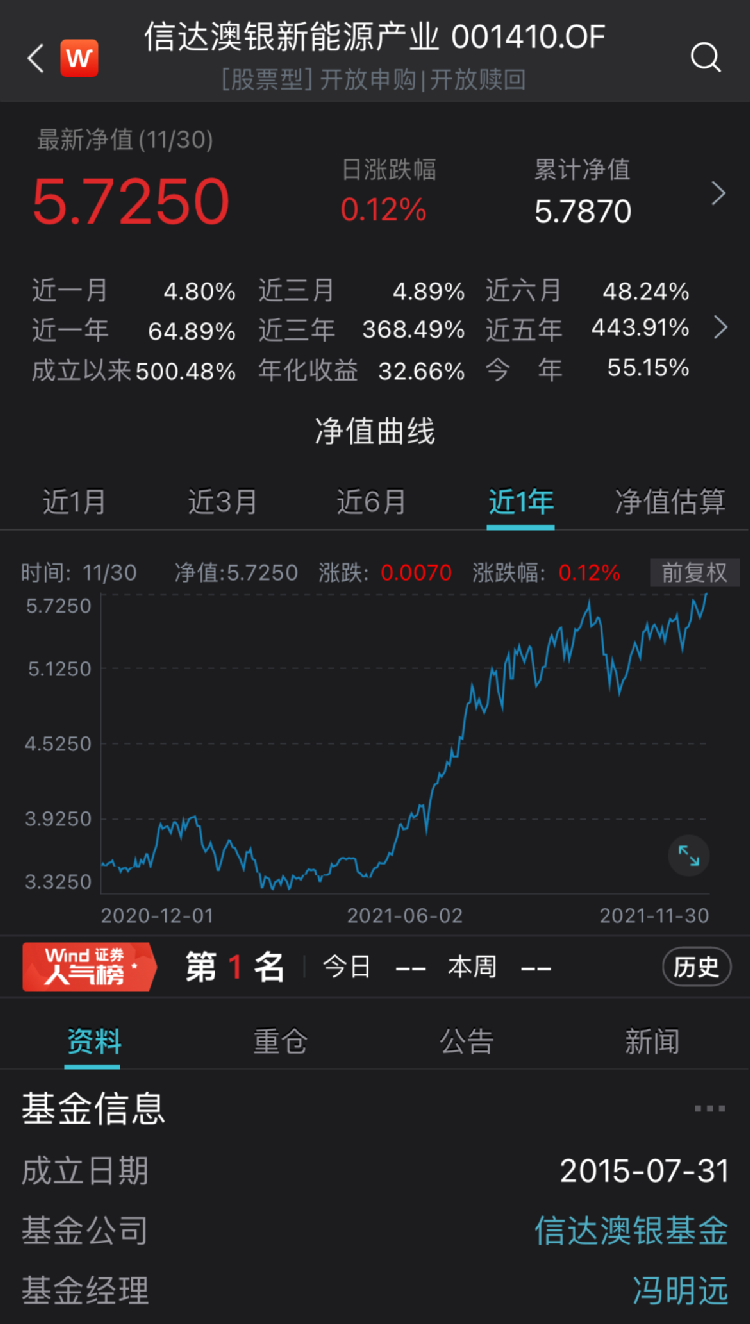Switch chart to 近6月
Screen dimensions: 750x1324
pos(371,501)
